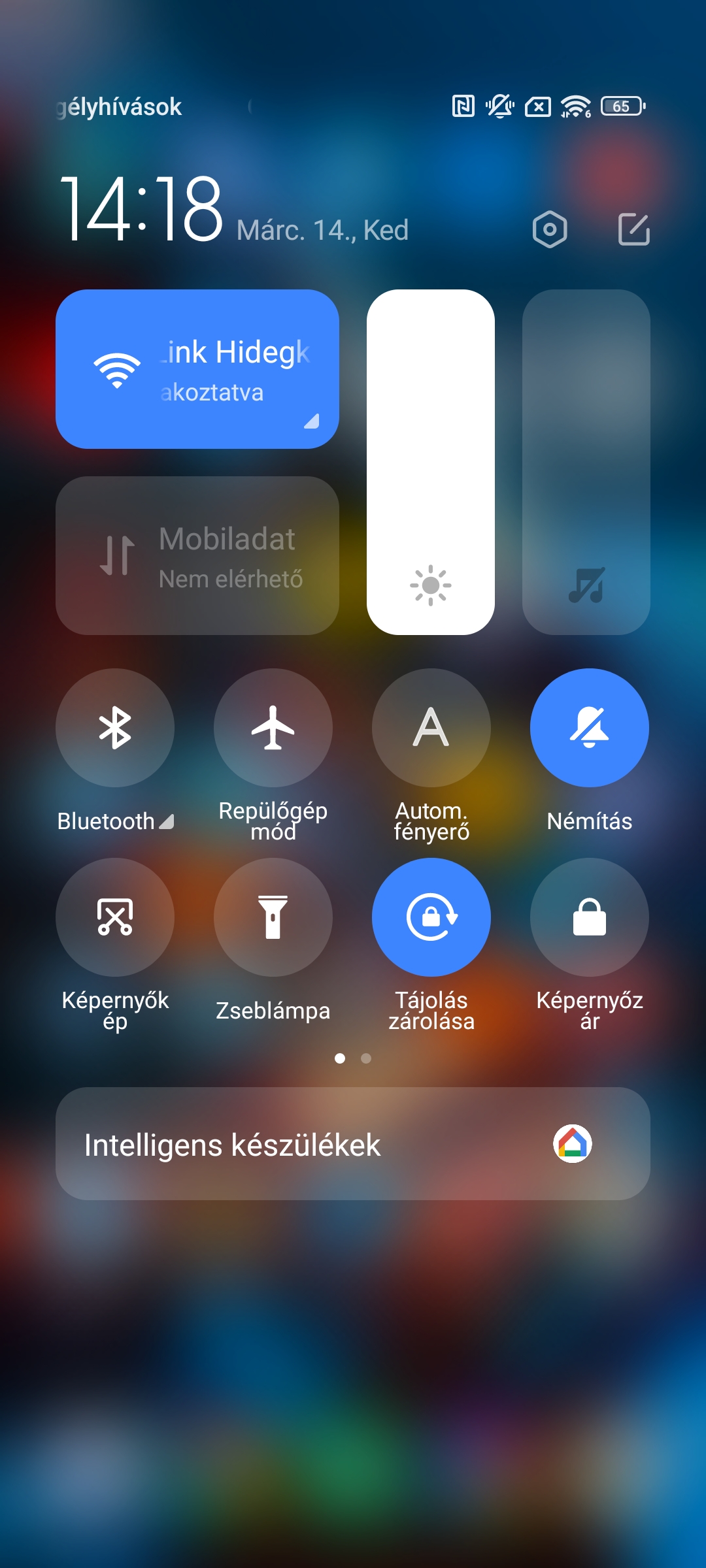
Task: Turn on Bluetooth
Action: pos(115,728)
